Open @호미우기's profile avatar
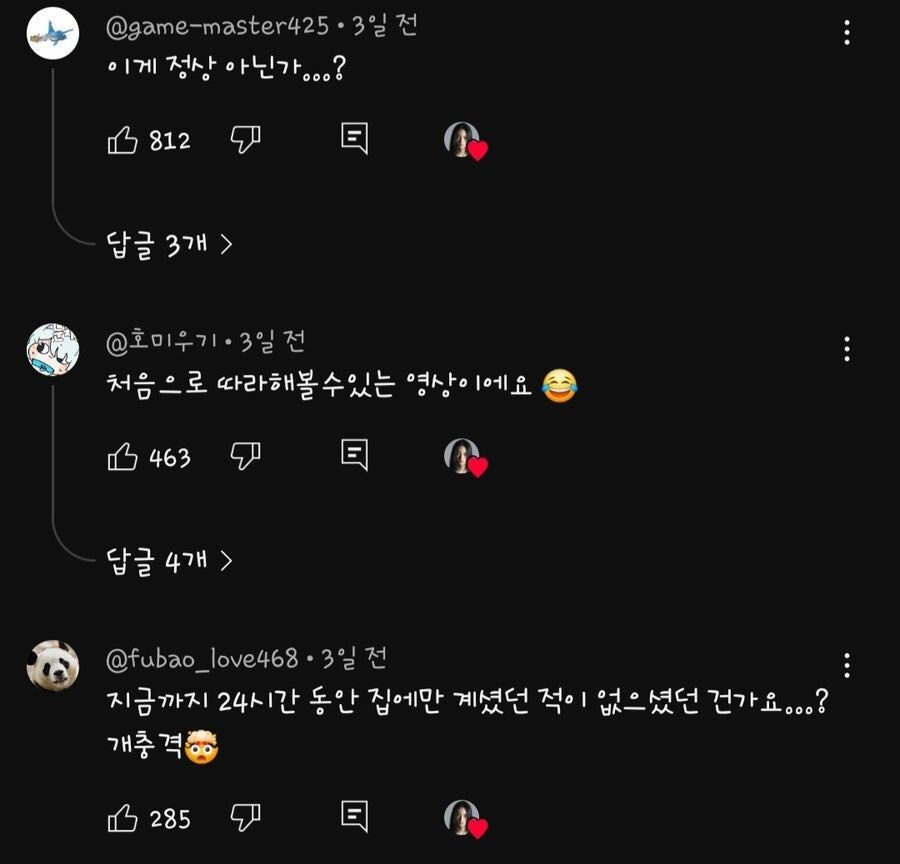Viewport: 900px width, 864px height. (52, 349)
